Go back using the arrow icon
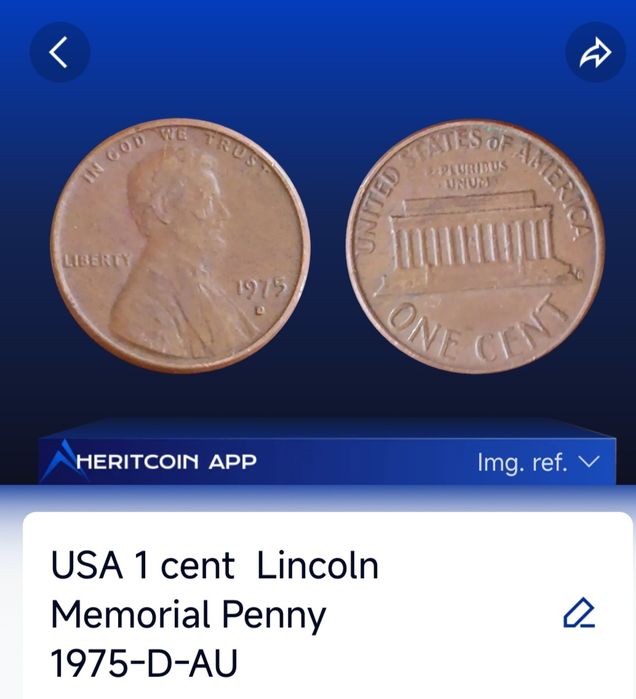The height and width of the screenshot is (699, 636). pos(59,52)
